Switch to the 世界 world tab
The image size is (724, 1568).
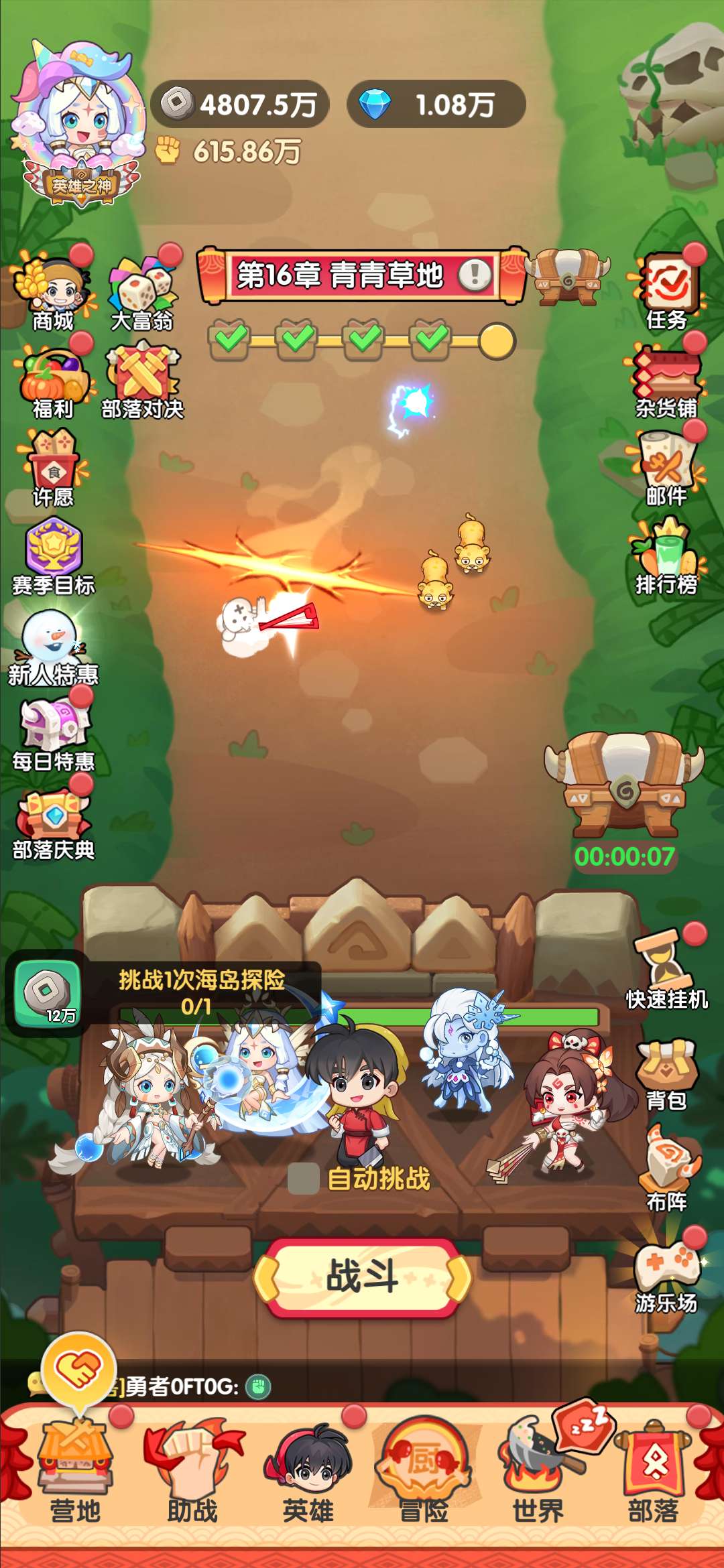pyautogui.click(x=538, y=1474)
